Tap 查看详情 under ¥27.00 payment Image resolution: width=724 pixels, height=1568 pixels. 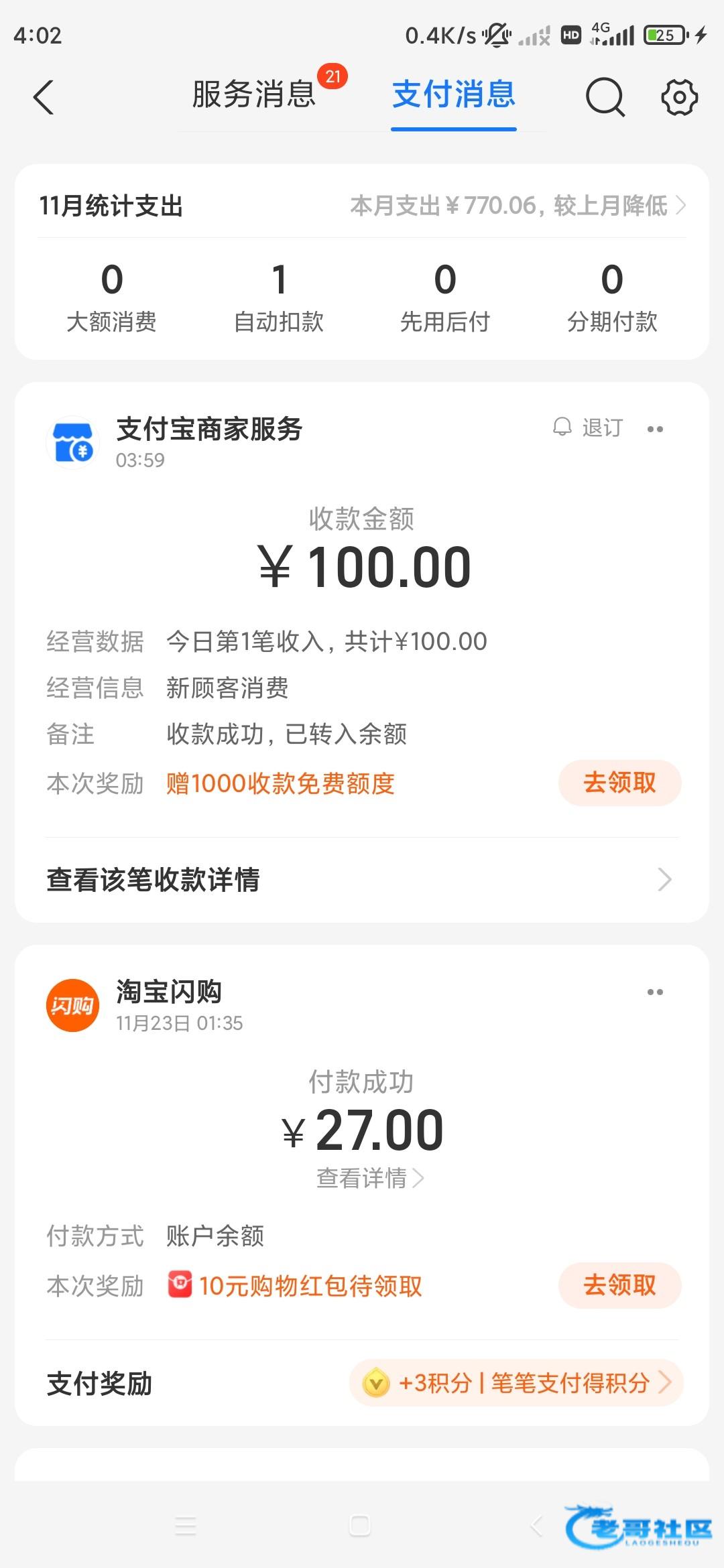(369, 1178)
